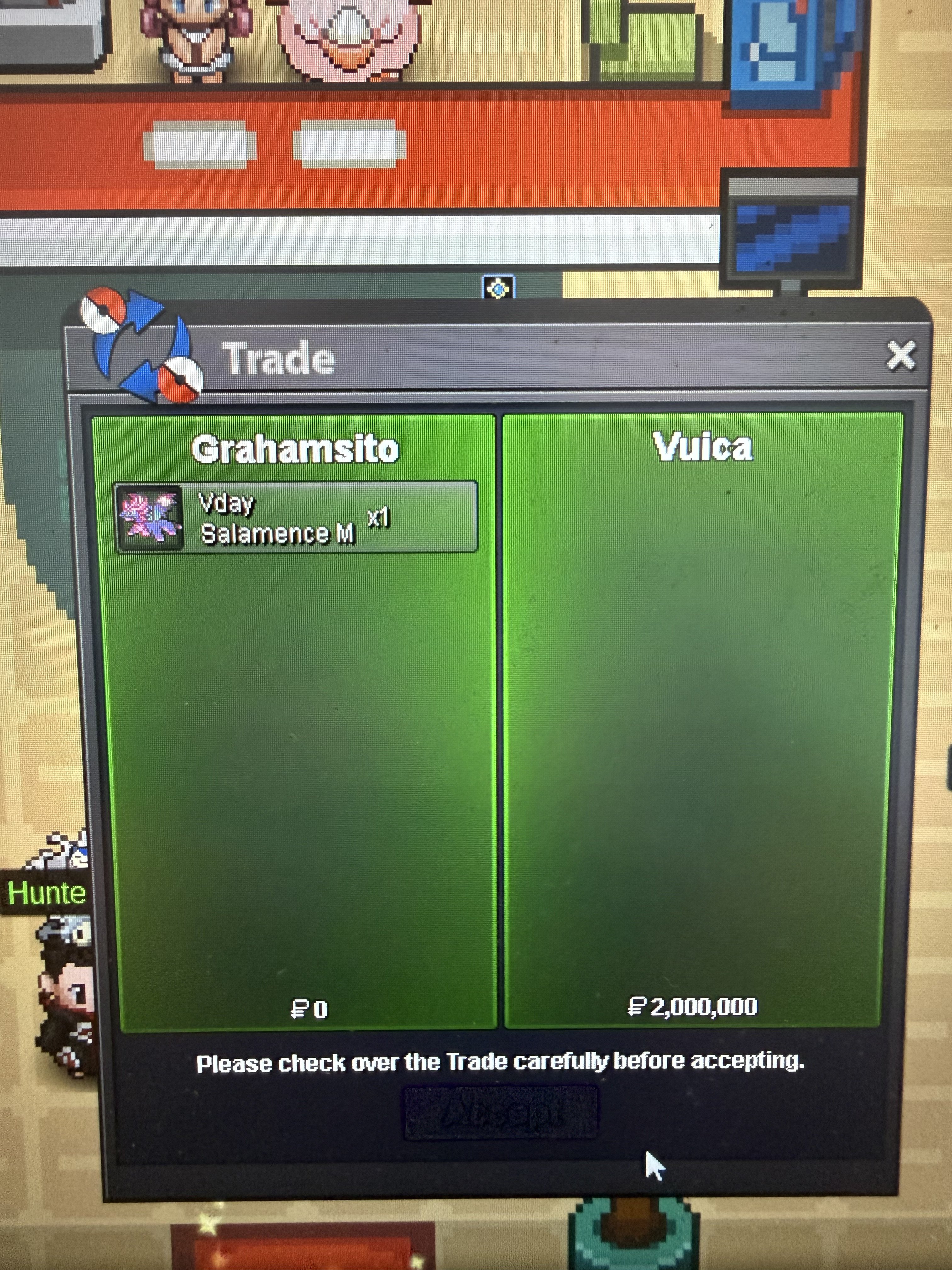This screenshot has height=1270, width=952.
Task: Close the Trade window
Action: coord(900,355)
